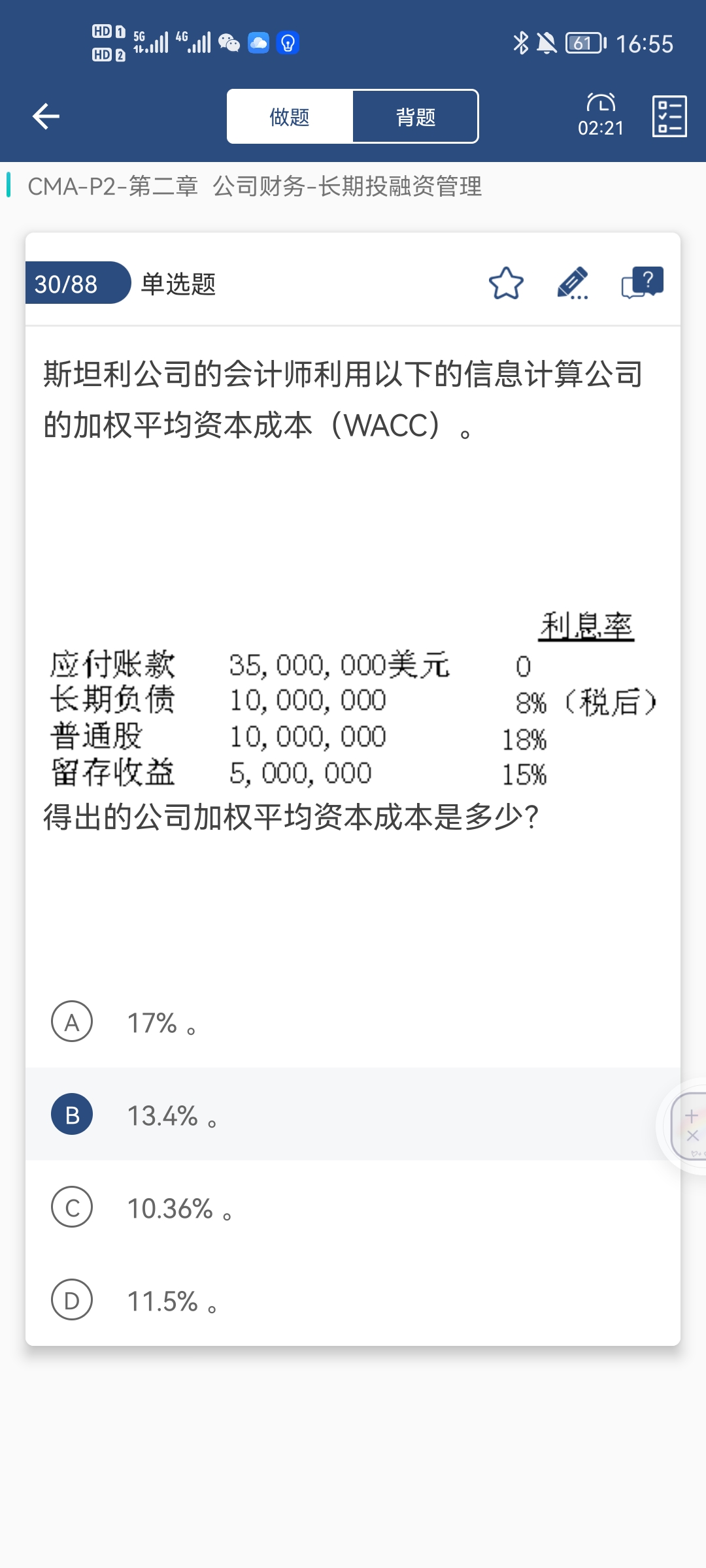Viewport: 706px width, 1568px height.
Task: Go back using the arrow icon
Action: [x=46, y=116]
